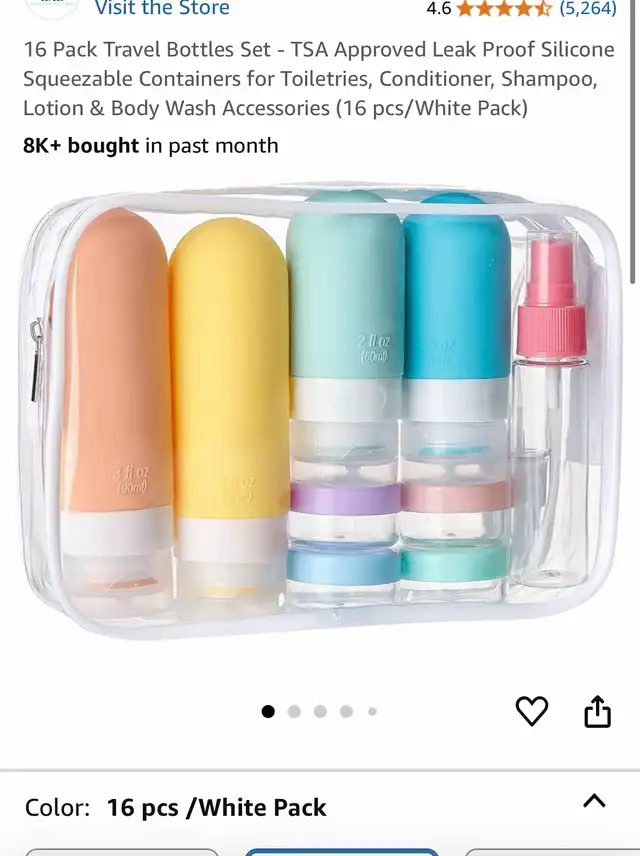
Task: Open the travel bottles product image
Action: 320,410
